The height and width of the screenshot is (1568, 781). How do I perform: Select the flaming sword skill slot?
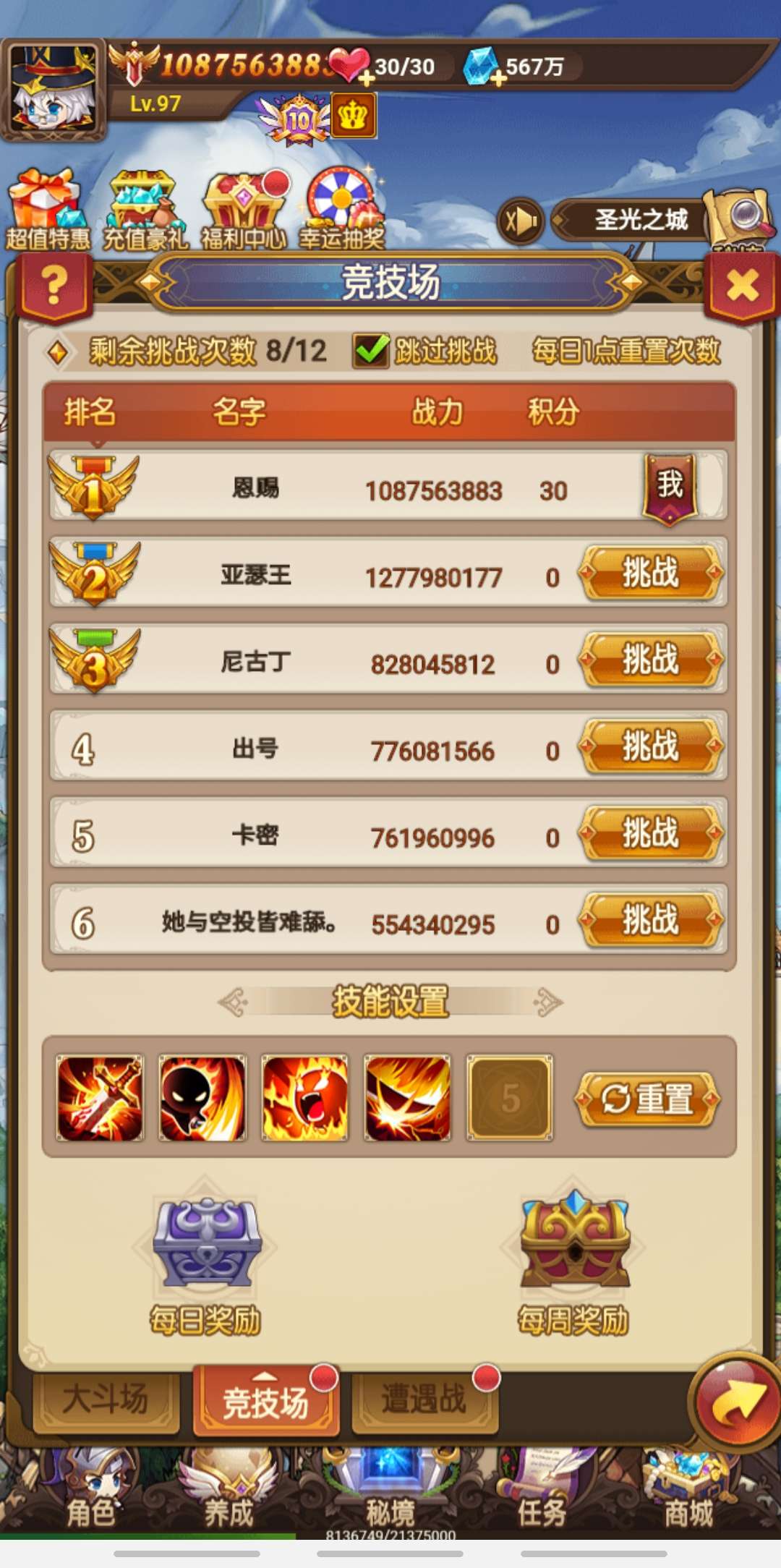(x=101, y=1099)
